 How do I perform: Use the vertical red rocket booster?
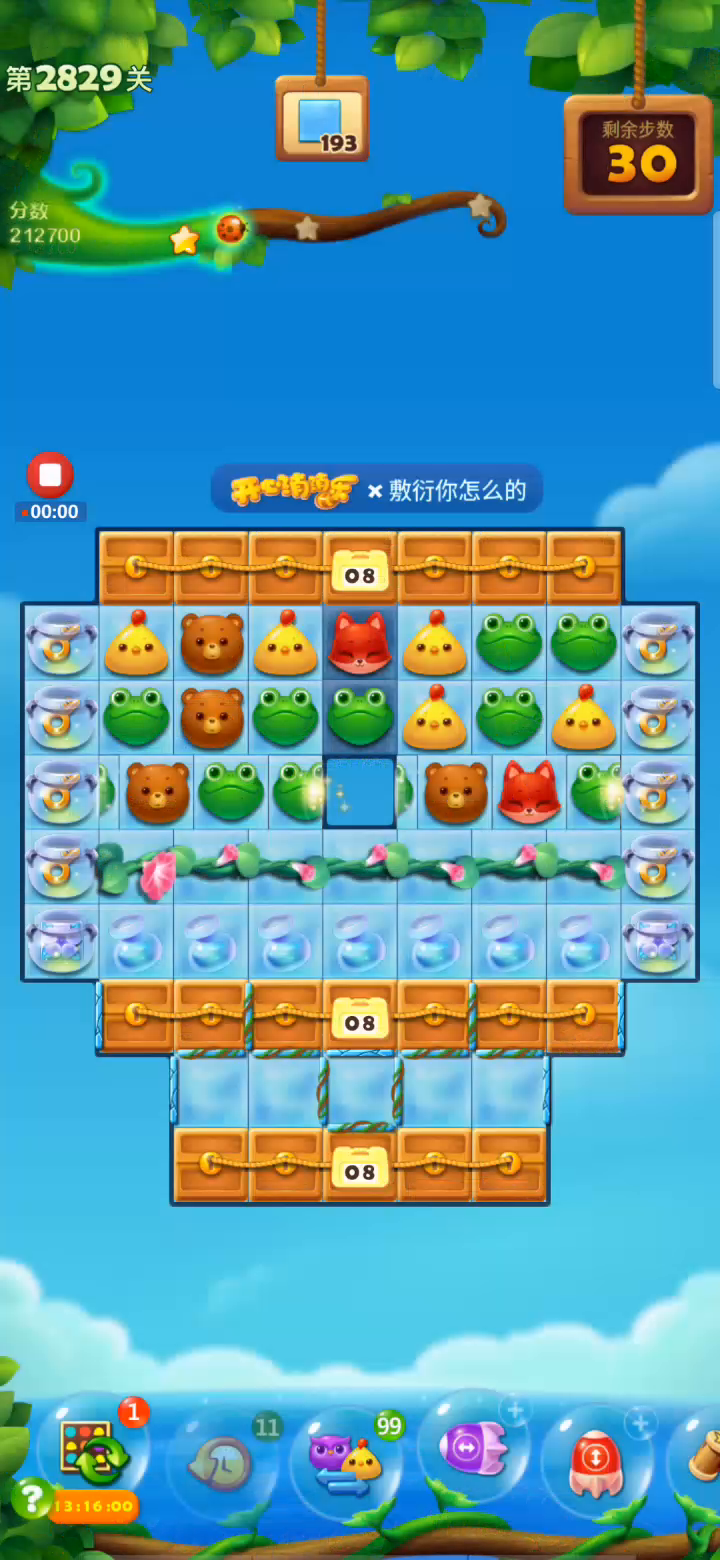[x=596, y=1460]
